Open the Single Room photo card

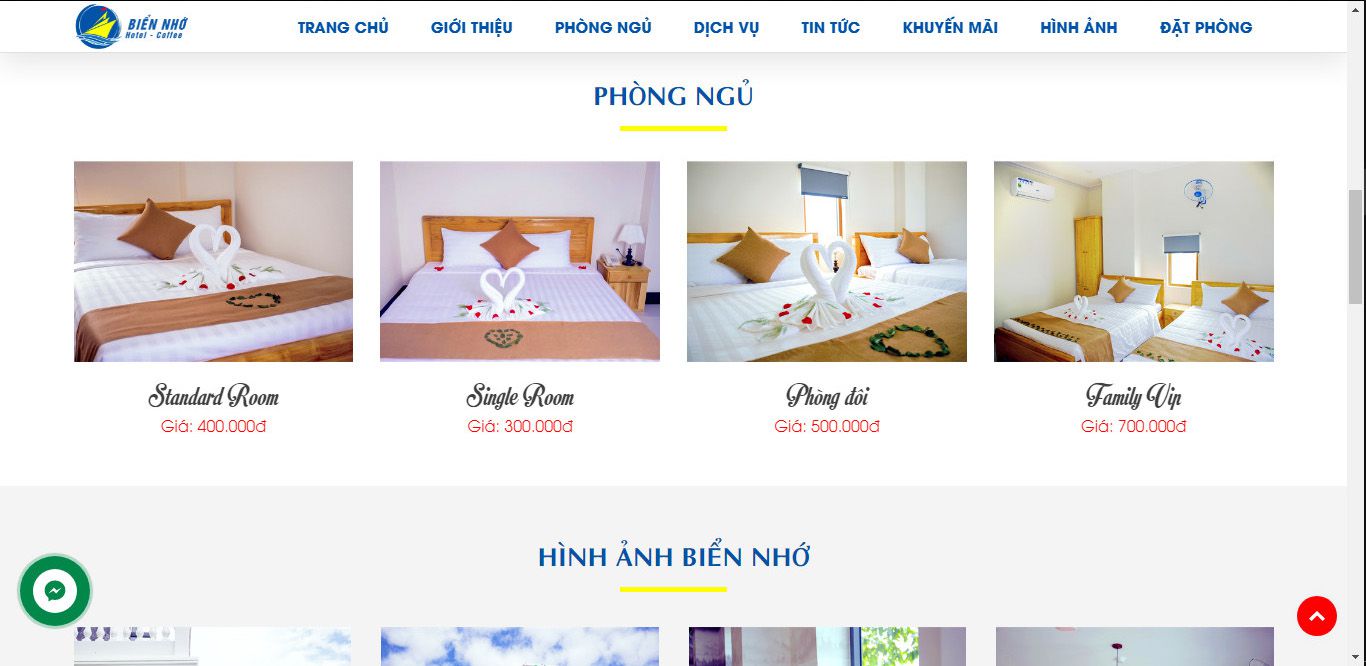coord(519,261)
